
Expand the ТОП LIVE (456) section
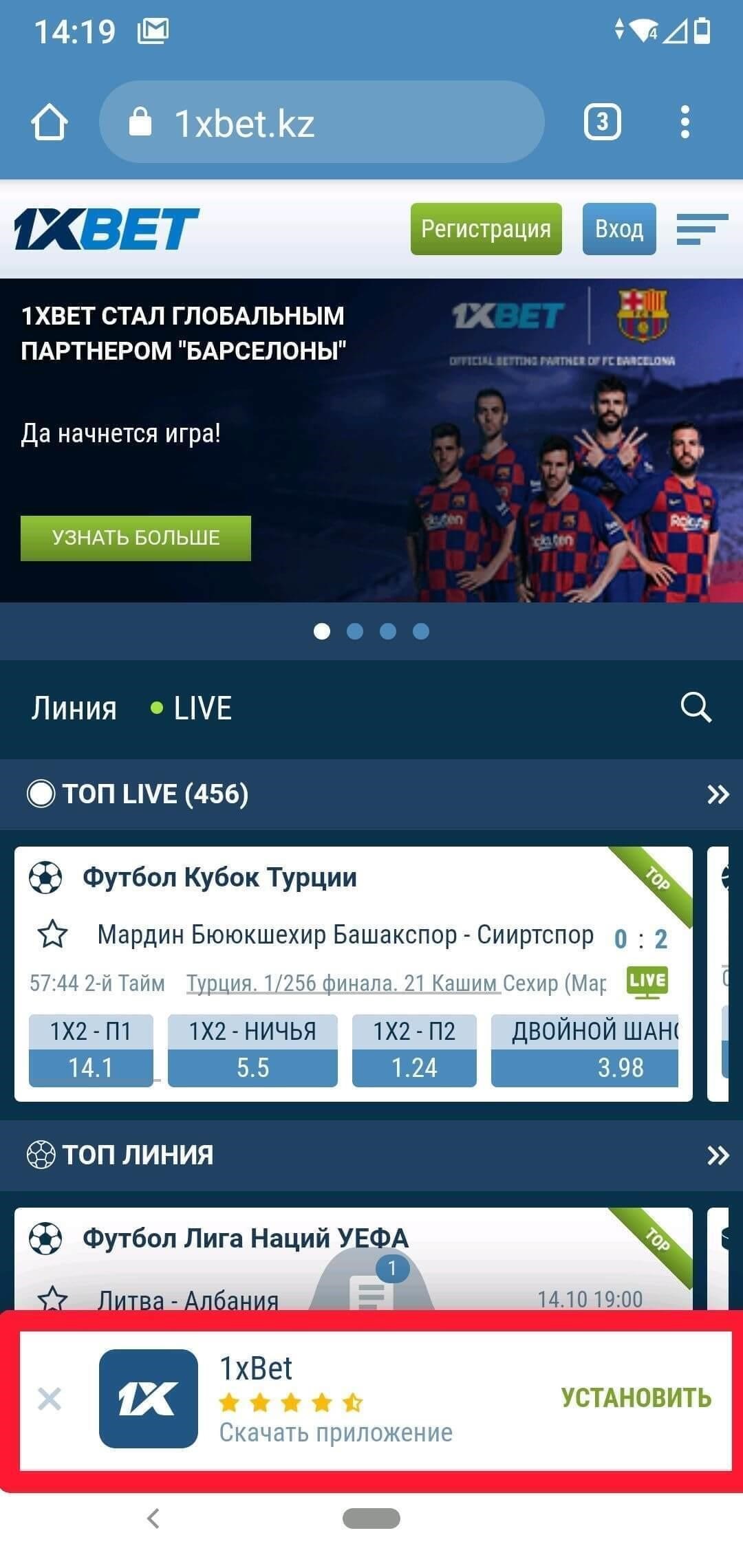point(718,794)
